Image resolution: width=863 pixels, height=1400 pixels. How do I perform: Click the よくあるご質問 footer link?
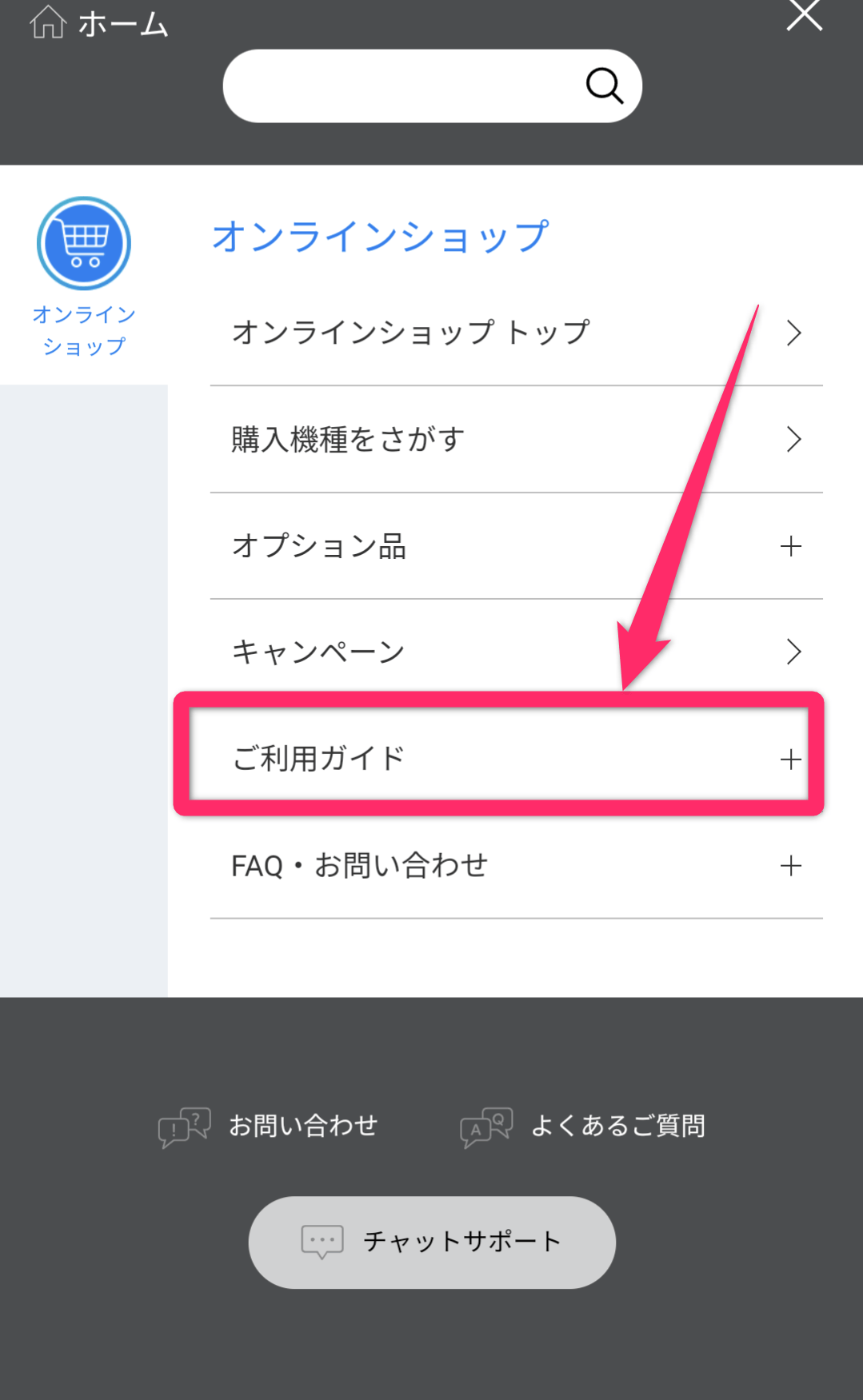click(x=618, y=1126)
